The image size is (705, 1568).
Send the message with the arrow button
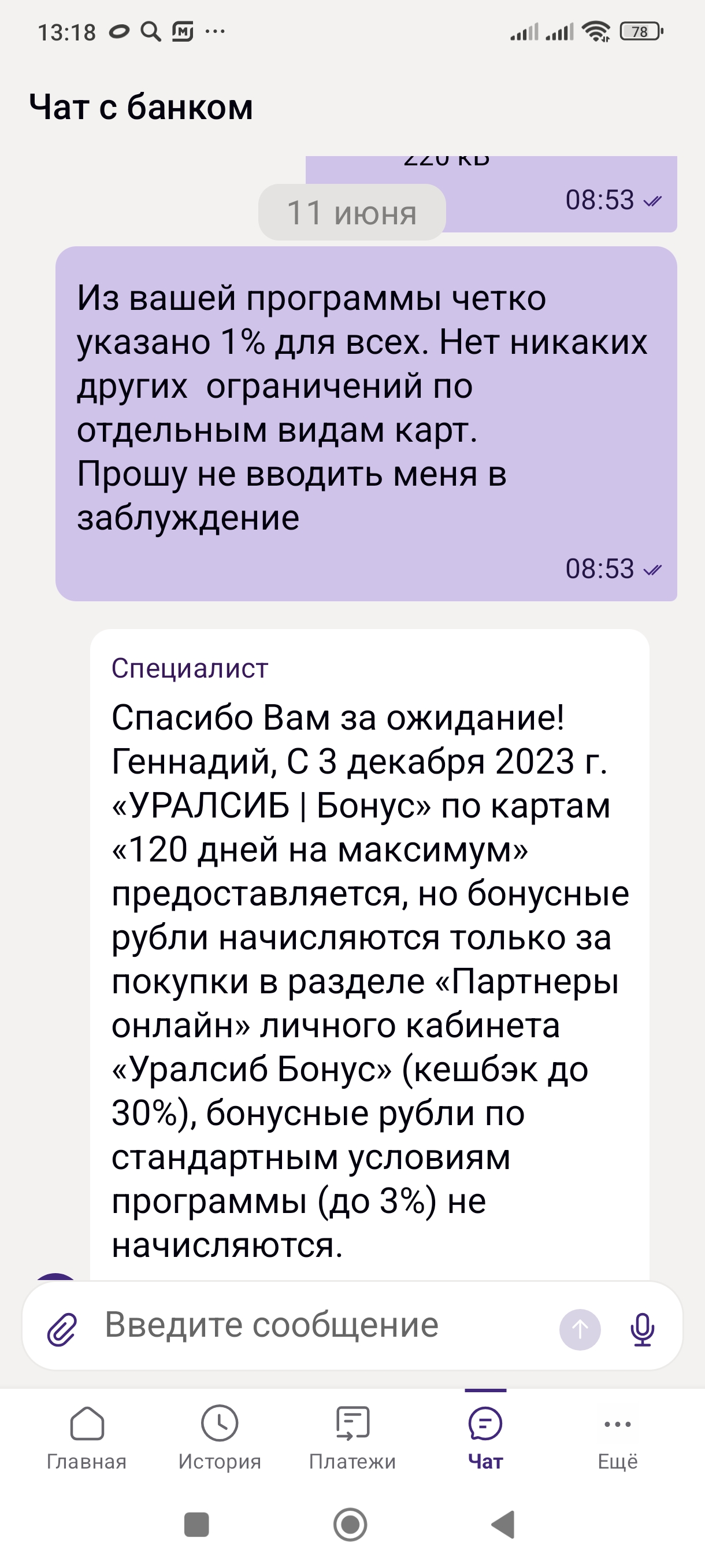pyautogui.click(x=580, y=1329)
